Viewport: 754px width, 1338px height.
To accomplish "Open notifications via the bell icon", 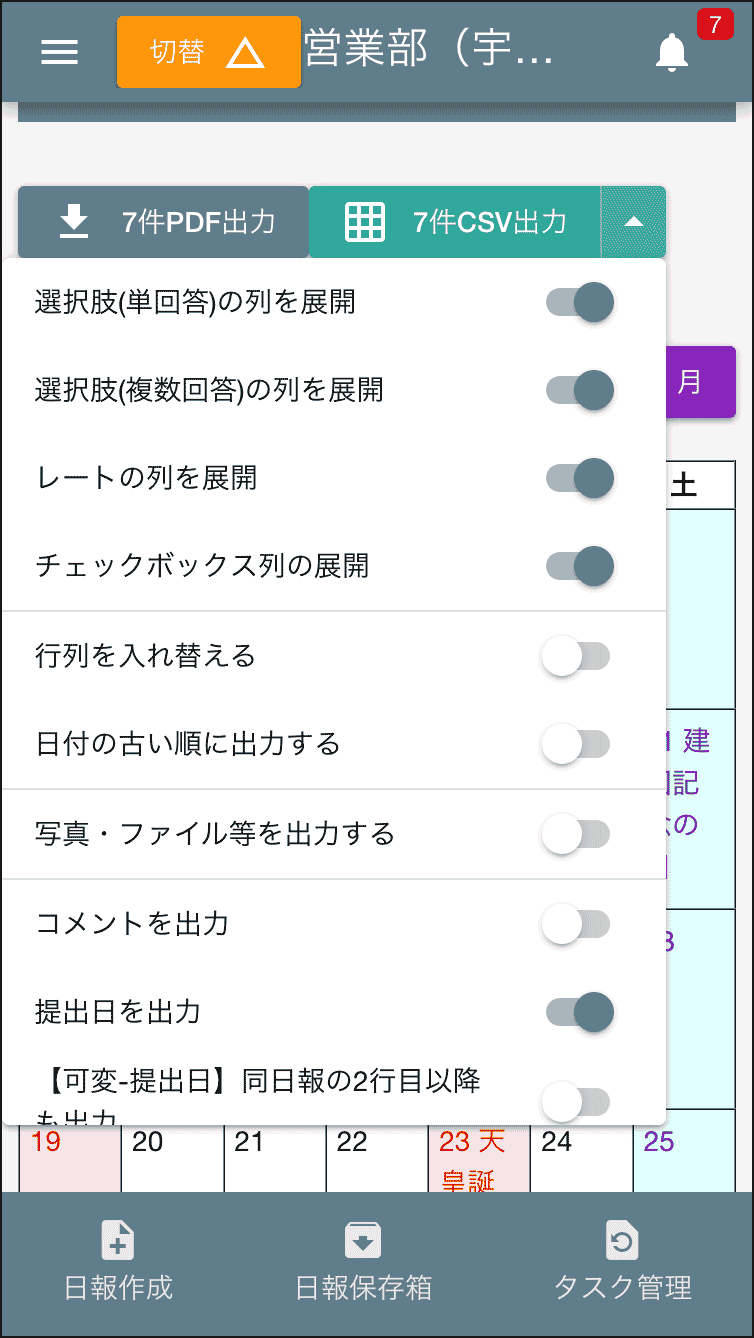I will 672,52.
